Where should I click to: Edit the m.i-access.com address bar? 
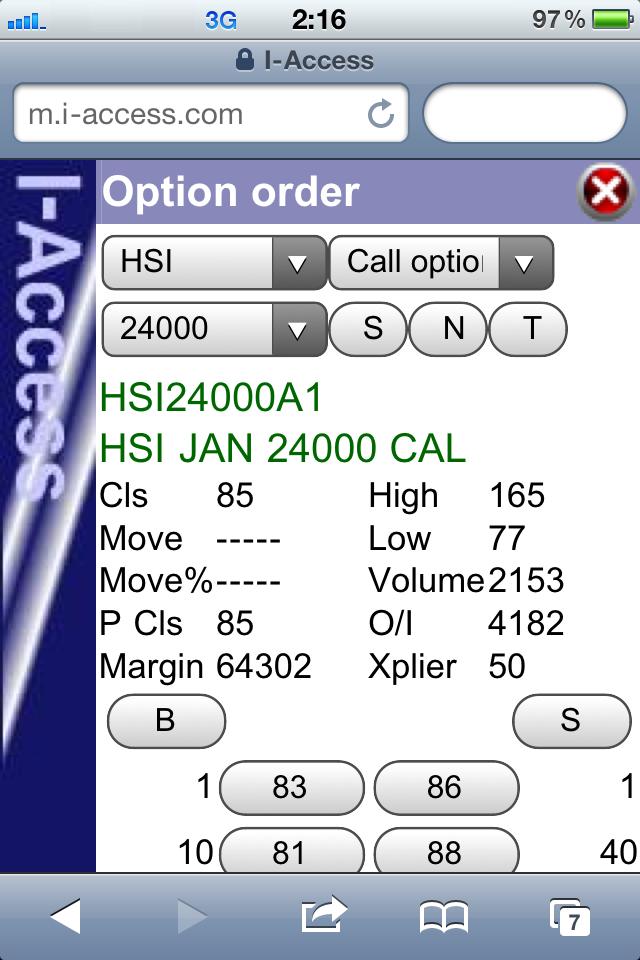tap(190, 114)
